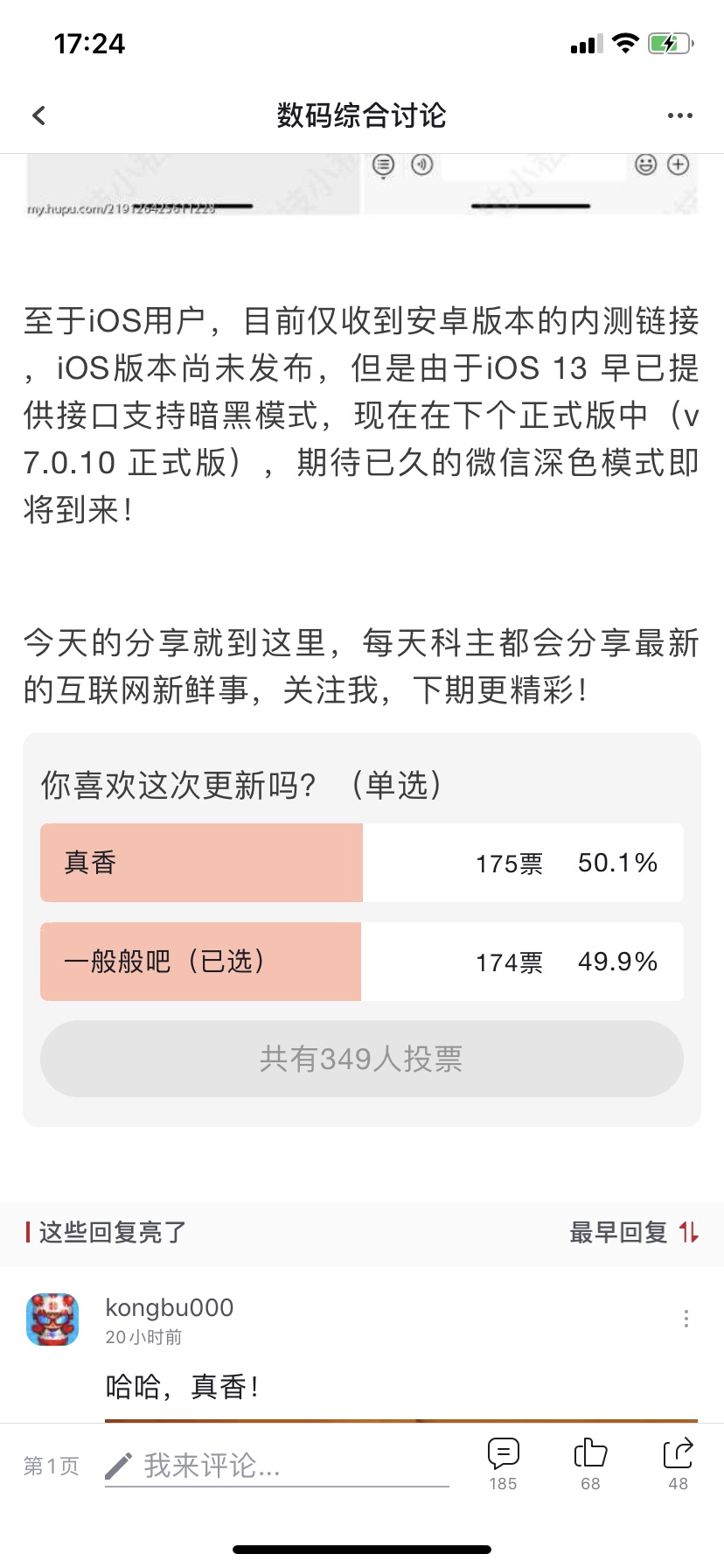Select the 一般般吧 poll option
This screenshot has height=1568, width=724.
(362, 962)
